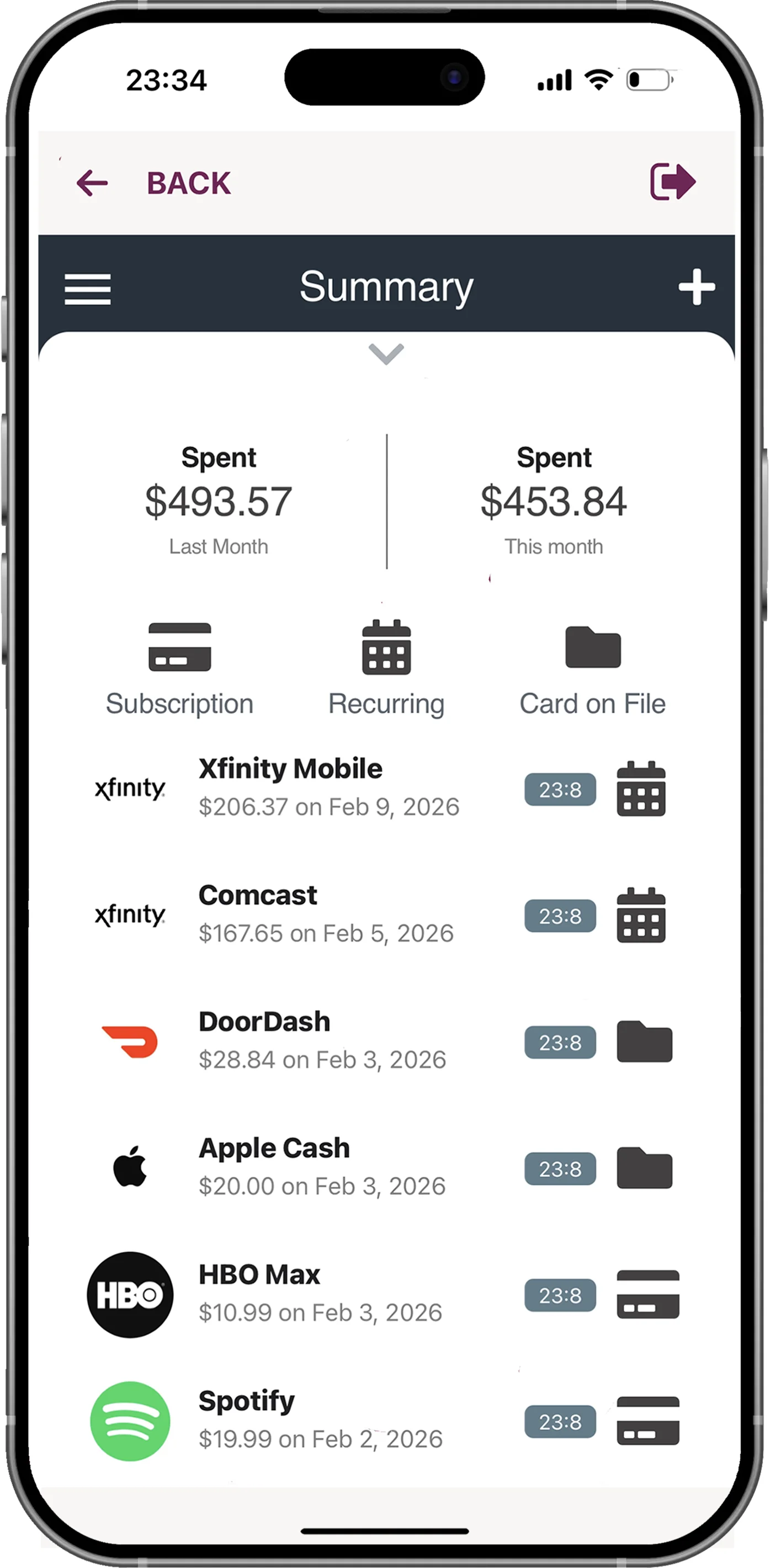Filter by Card on File
Screen dimensions: 770x1568
click(592, 668)
